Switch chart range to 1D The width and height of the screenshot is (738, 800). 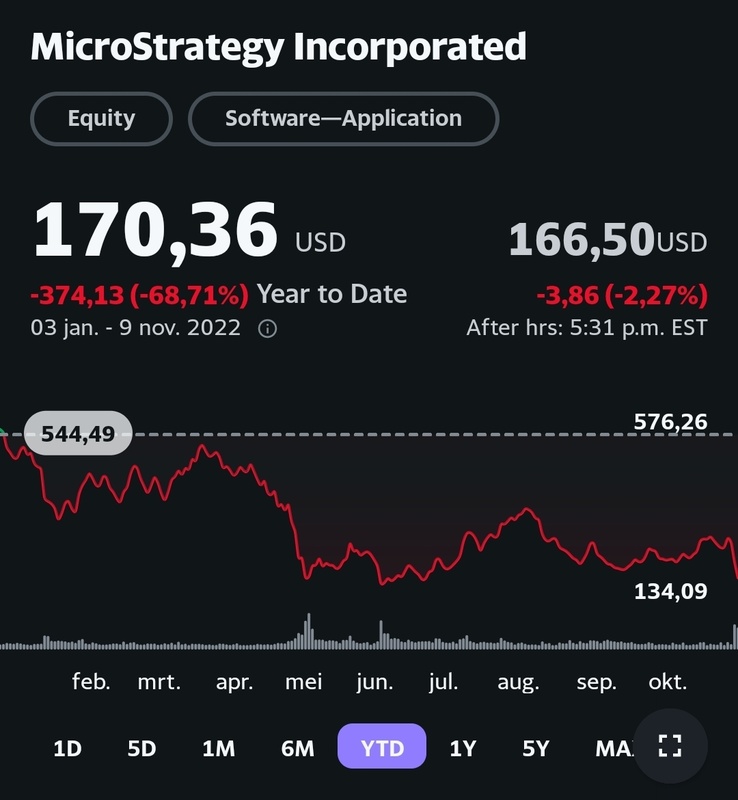[67, 747]
